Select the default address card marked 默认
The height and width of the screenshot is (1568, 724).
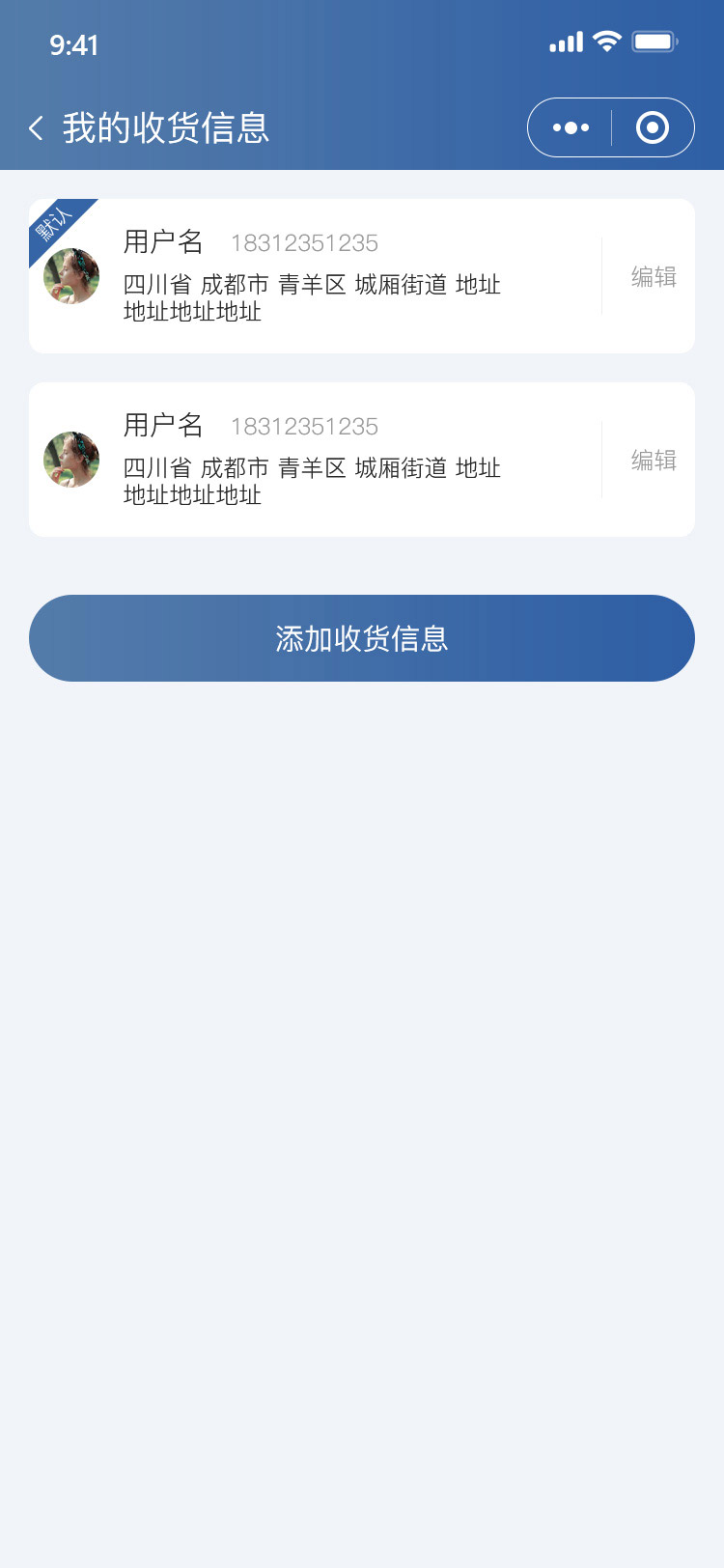click(x=362, y=276)
